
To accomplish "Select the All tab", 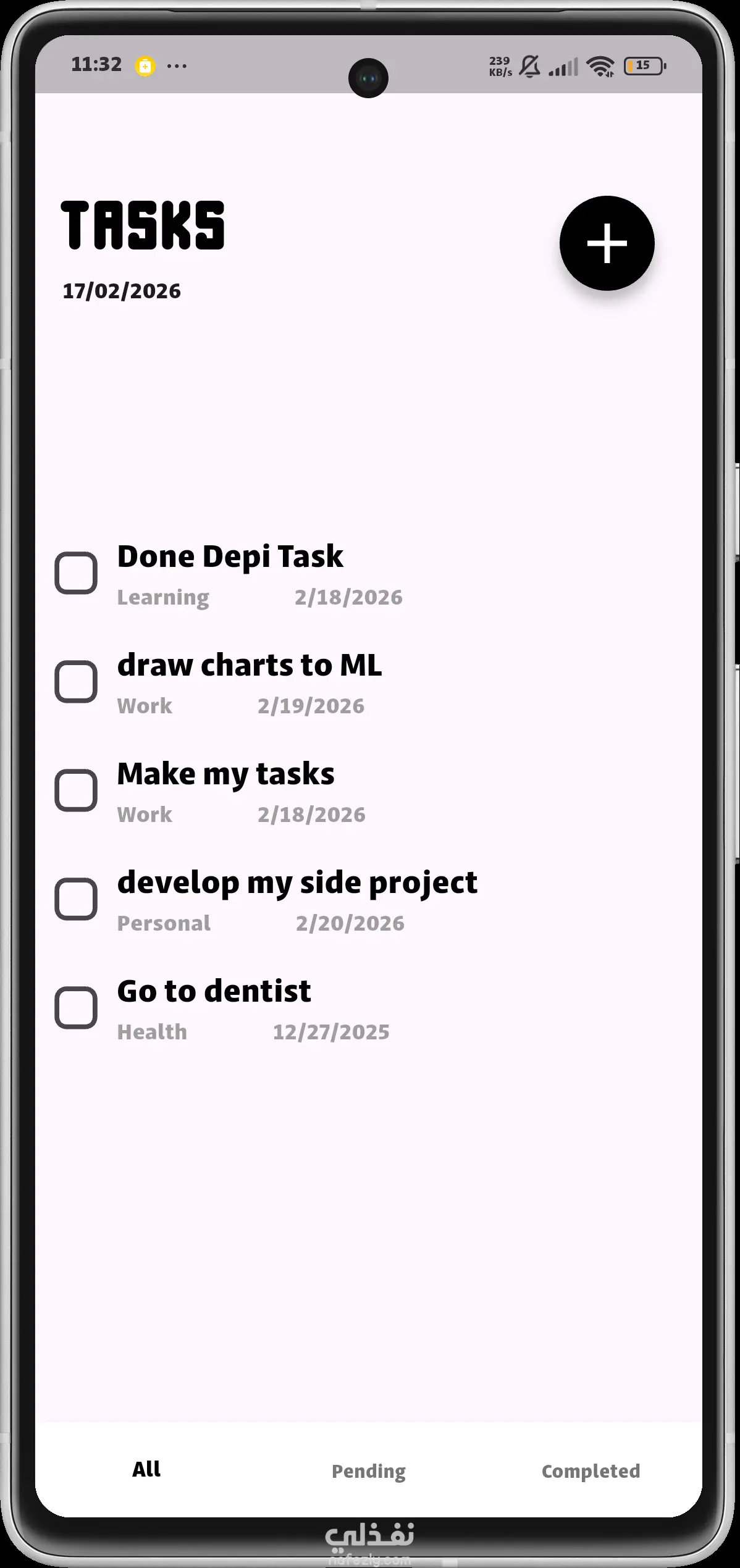I will coord(146,1470).
